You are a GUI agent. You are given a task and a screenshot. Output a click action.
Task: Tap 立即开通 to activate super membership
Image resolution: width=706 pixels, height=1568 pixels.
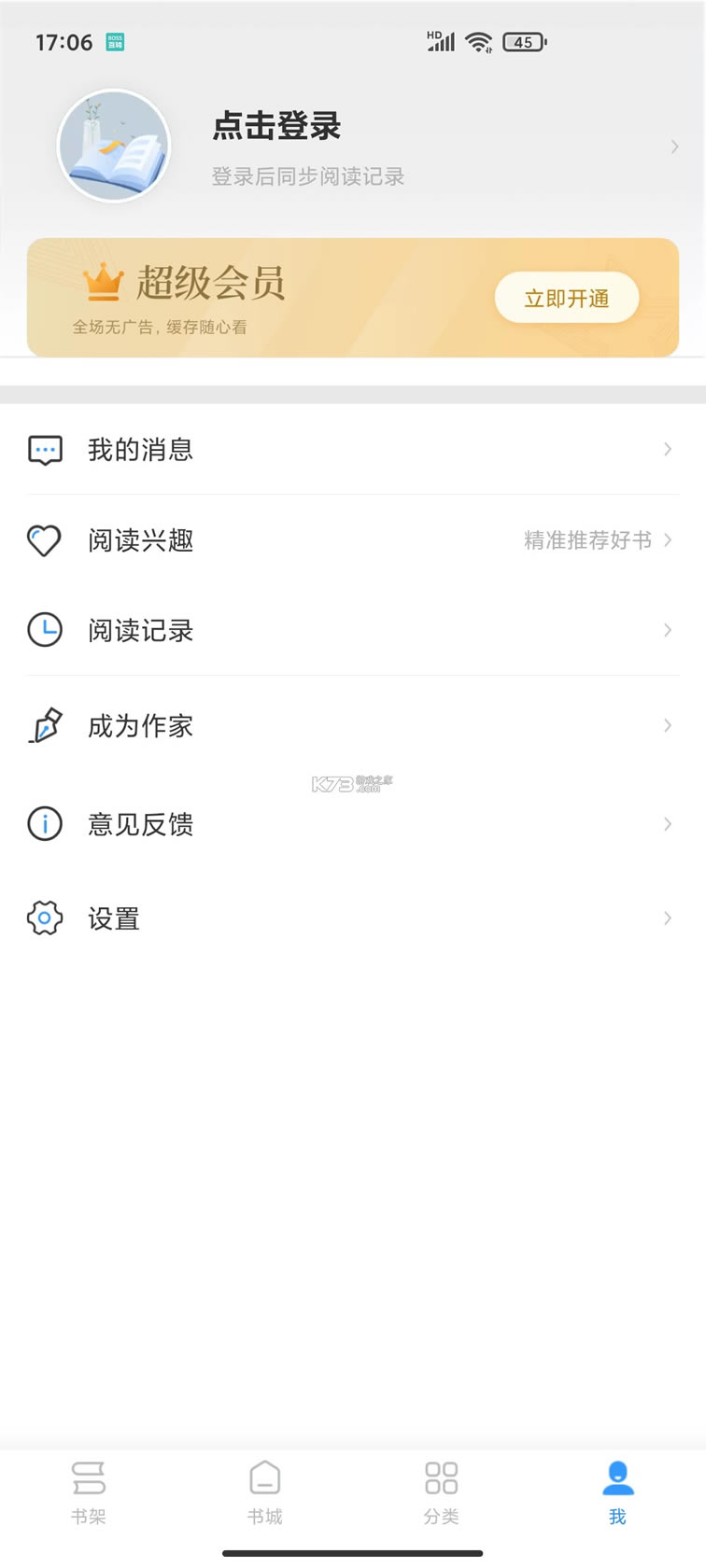(x=567, y=298)
